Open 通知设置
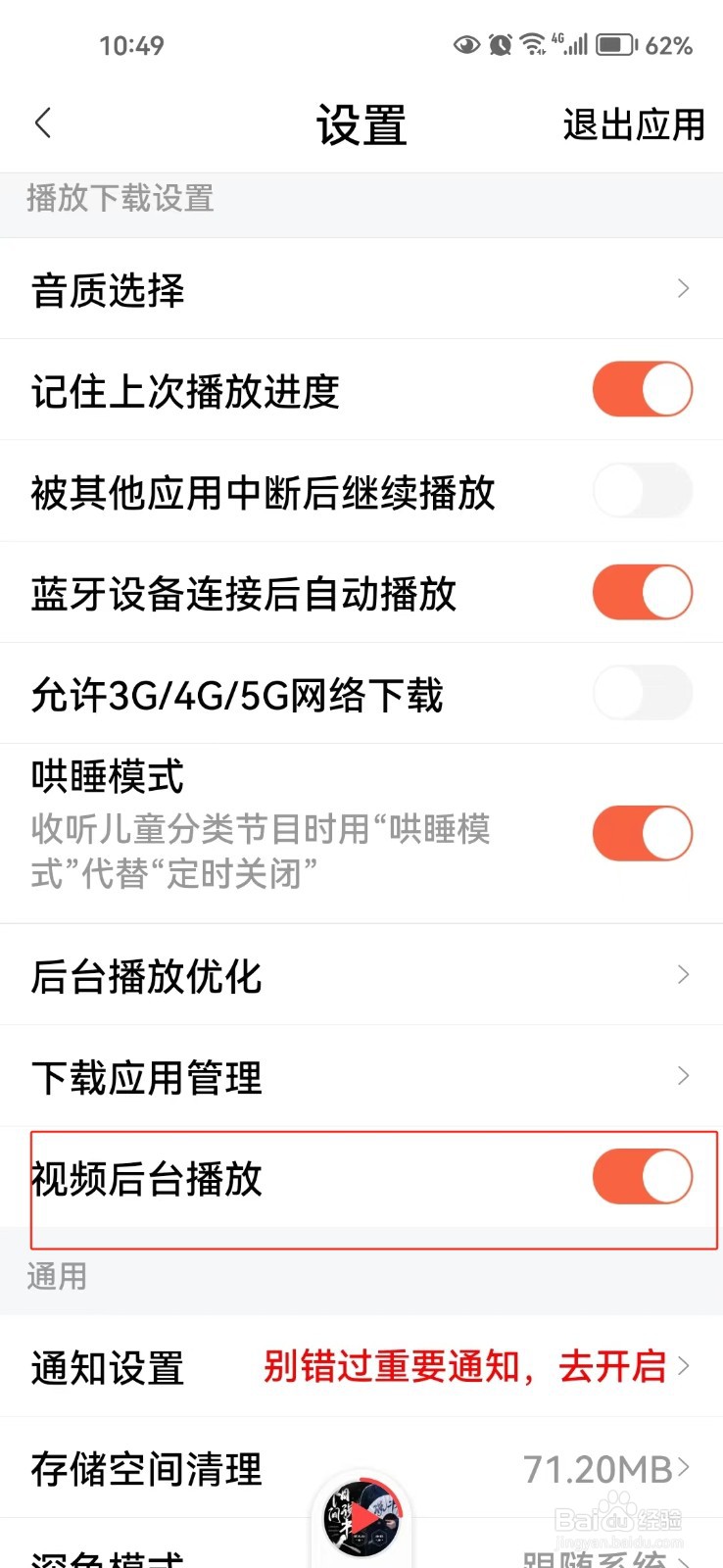The image size is (723, 1568). coord(361,1366)
